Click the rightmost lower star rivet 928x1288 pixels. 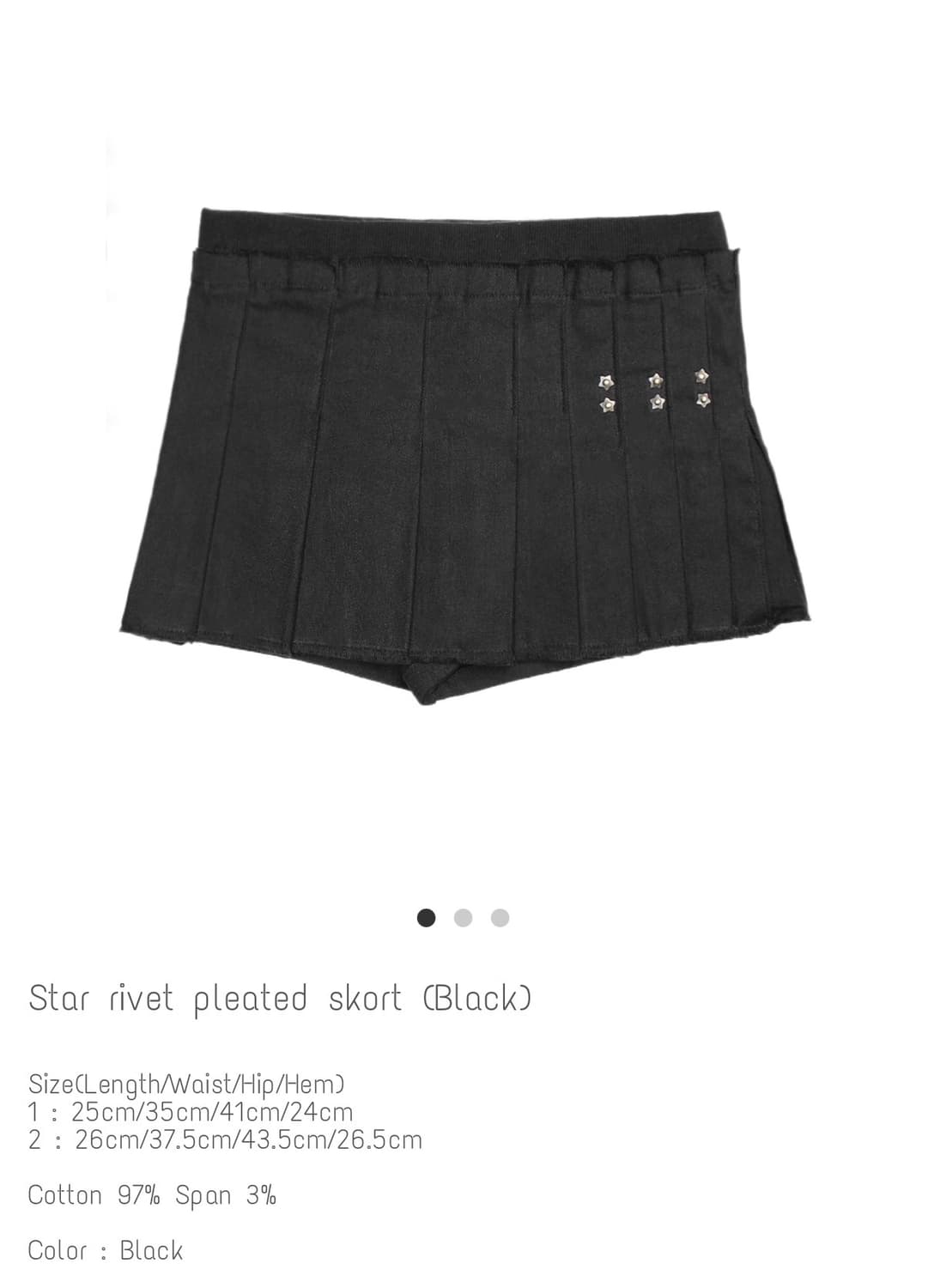pos(703,398)
